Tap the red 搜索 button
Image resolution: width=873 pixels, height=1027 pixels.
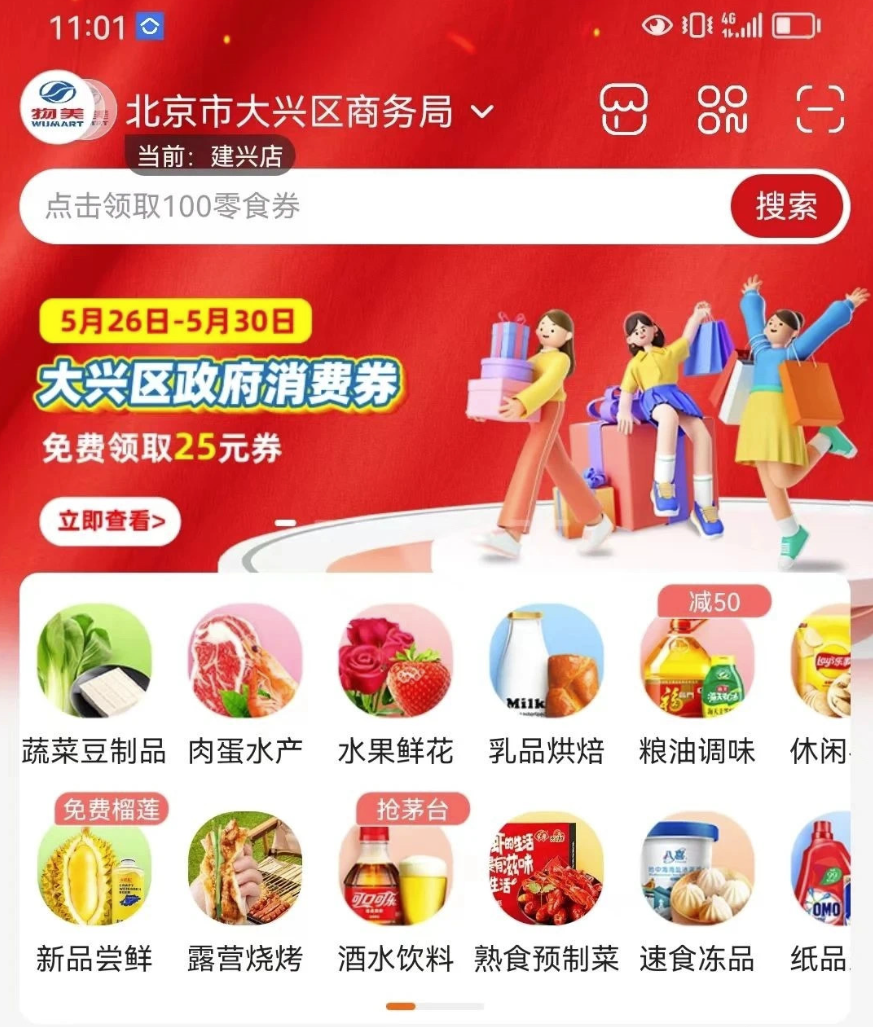pos(787,207)
